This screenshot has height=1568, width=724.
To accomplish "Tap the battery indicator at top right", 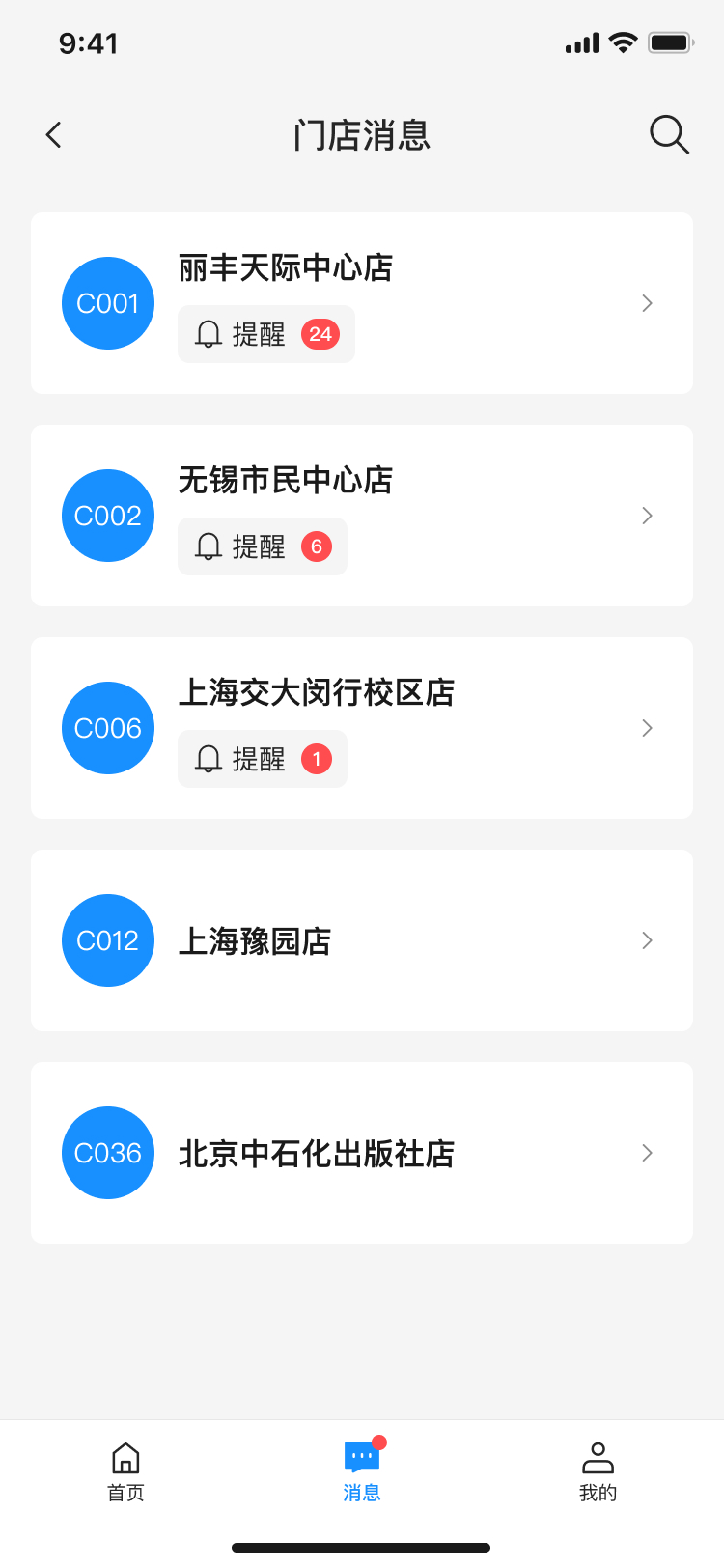I will (x=673, y=42).
